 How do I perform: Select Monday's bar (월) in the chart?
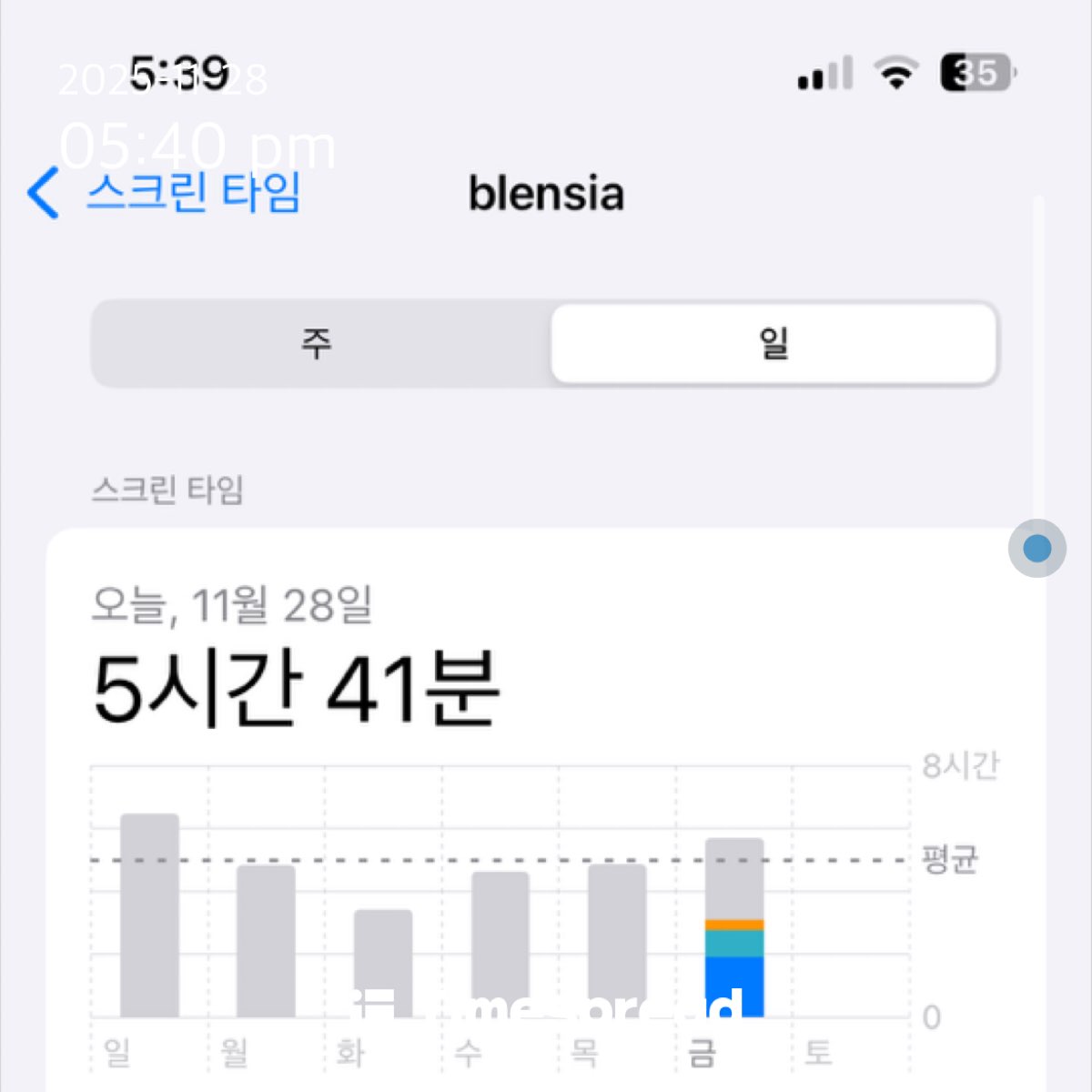266,942
